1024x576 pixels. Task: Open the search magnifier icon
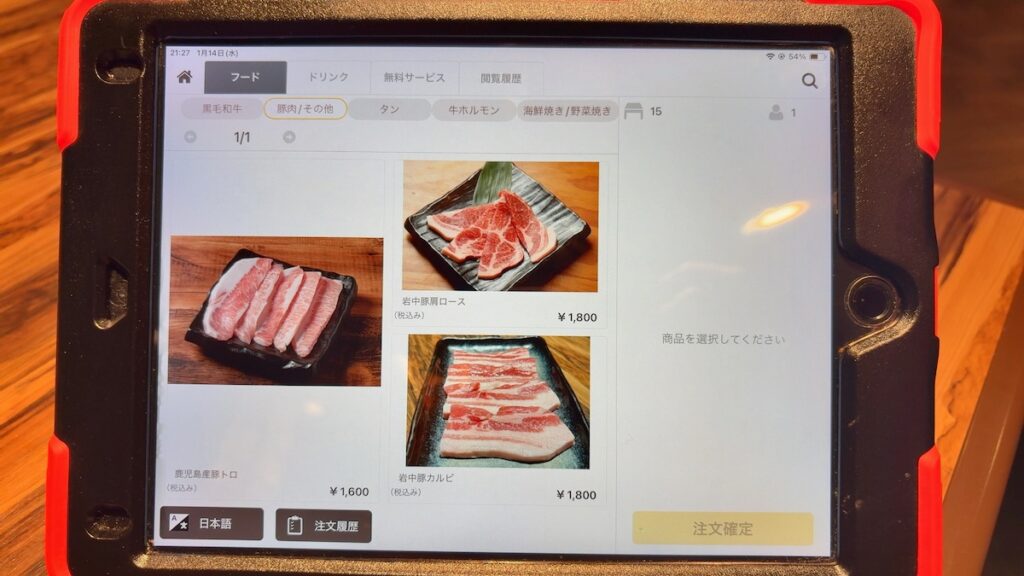point(809,81)
